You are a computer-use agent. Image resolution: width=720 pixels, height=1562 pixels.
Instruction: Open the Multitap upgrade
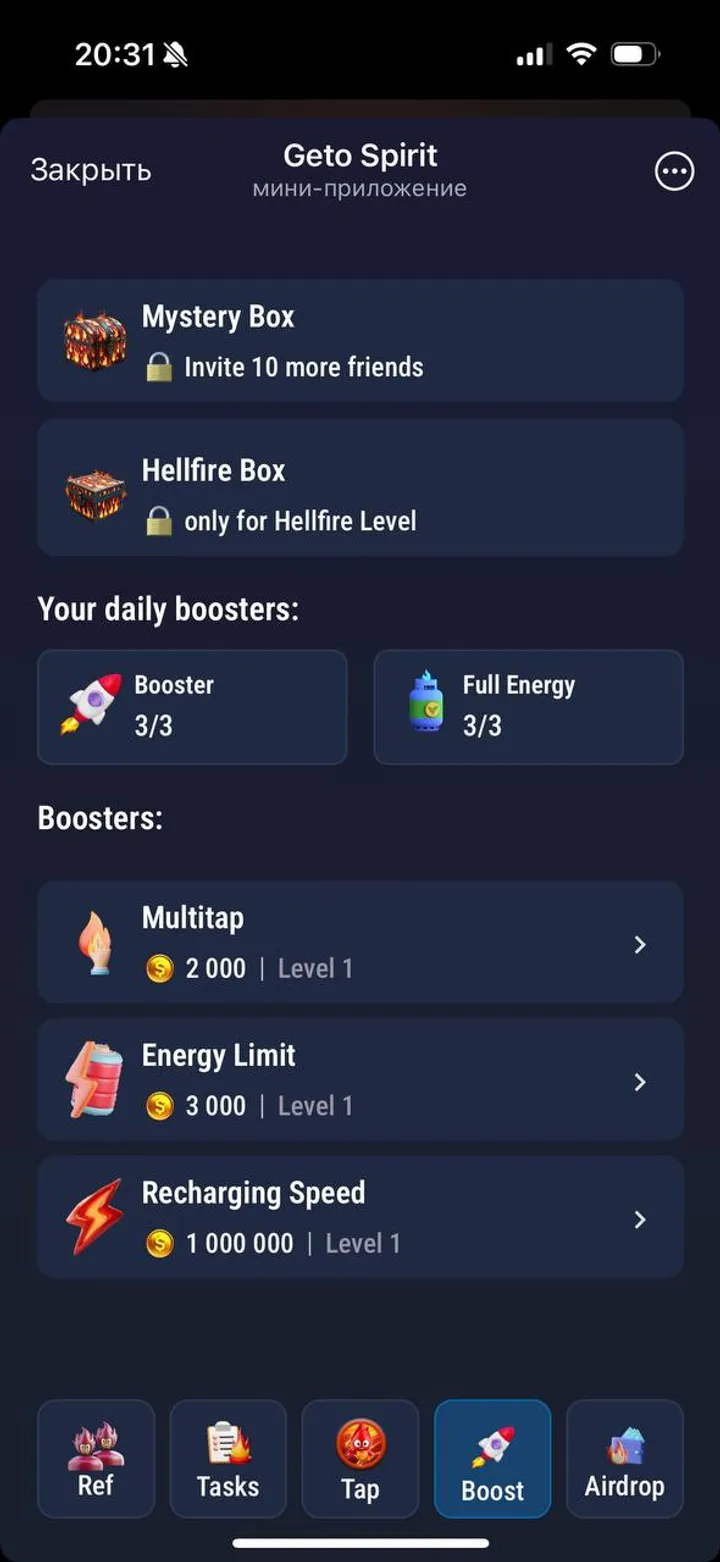(360, 943)
